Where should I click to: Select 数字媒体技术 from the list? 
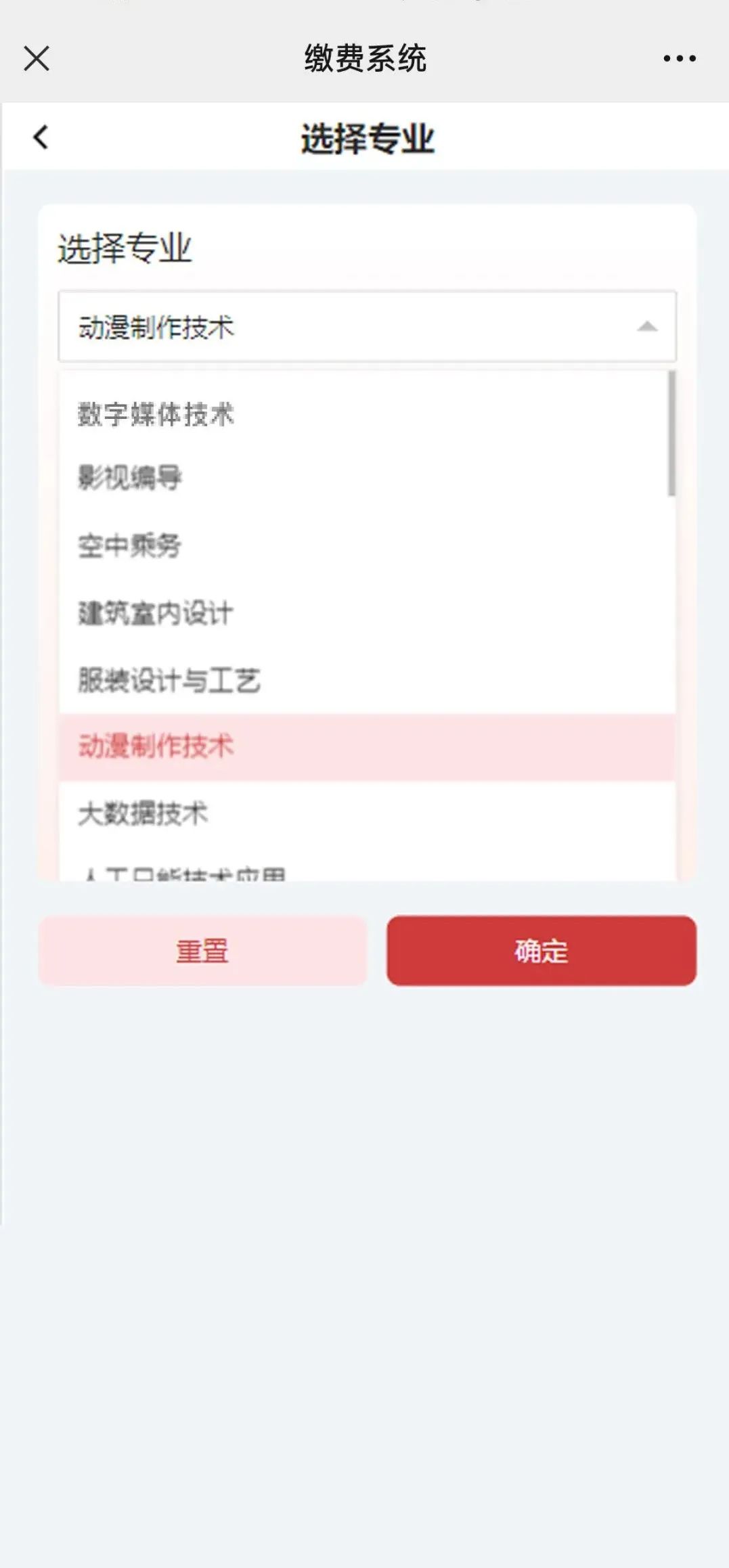click(156, 414)
